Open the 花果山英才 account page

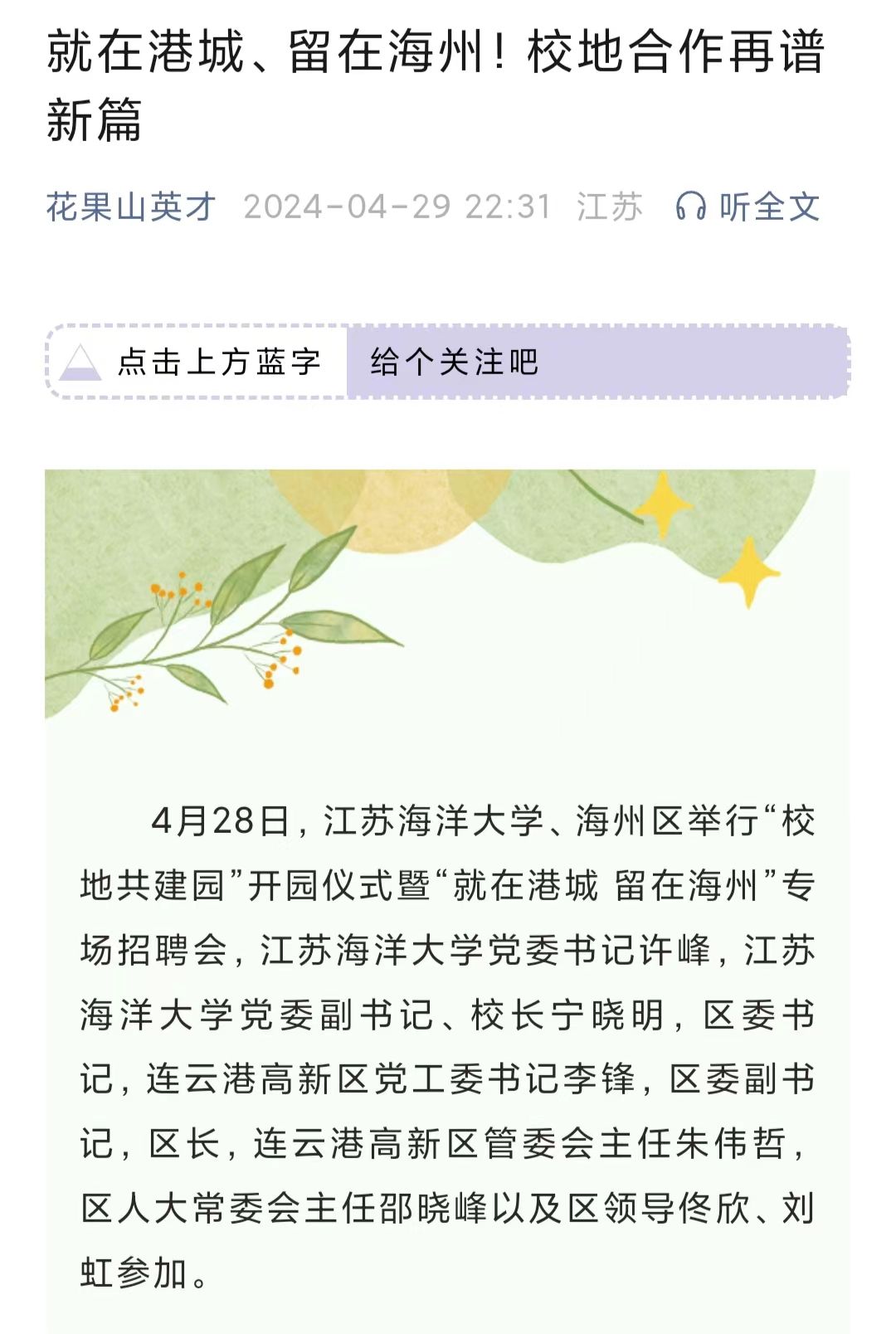(131, 207)
